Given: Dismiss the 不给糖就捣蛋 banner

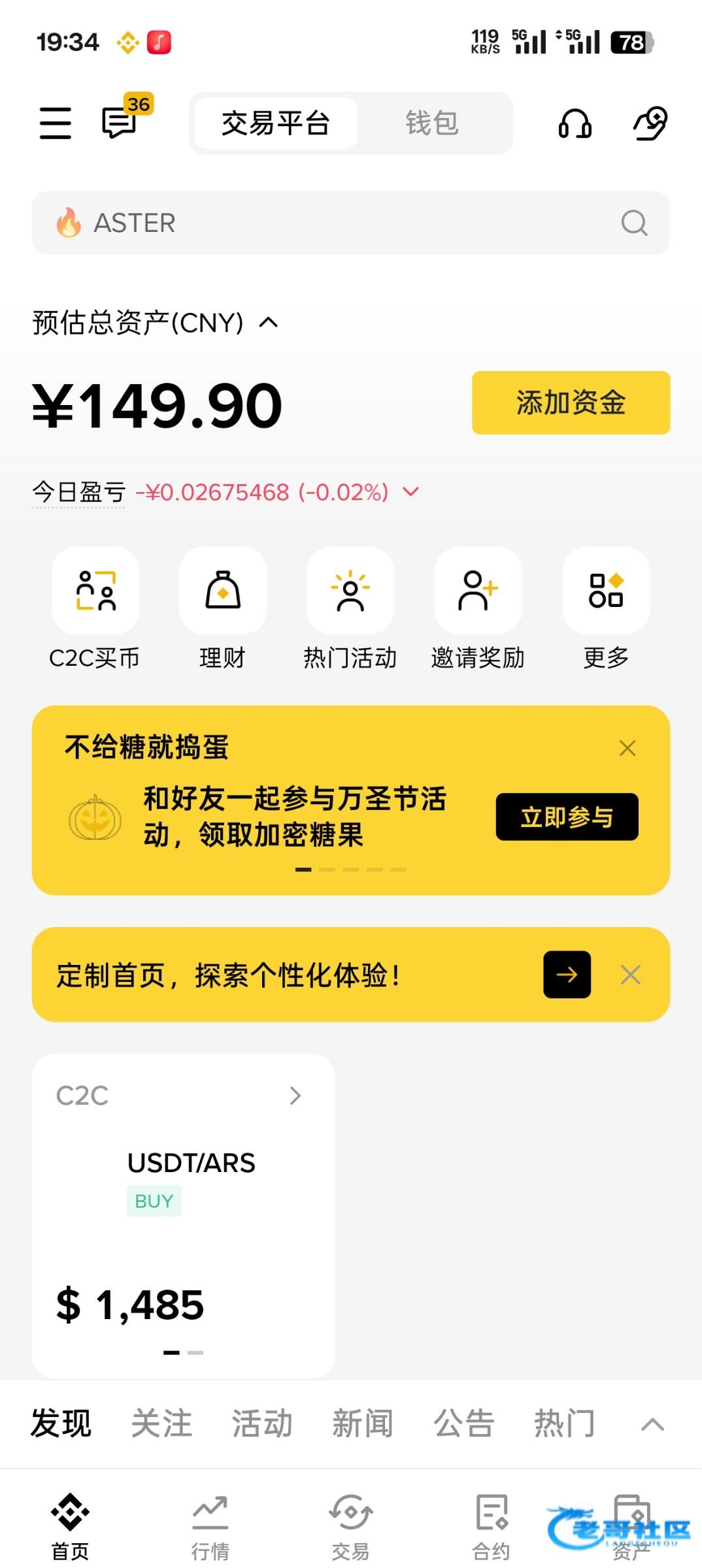Looking at the screenshot, I should tap(627, 748).
